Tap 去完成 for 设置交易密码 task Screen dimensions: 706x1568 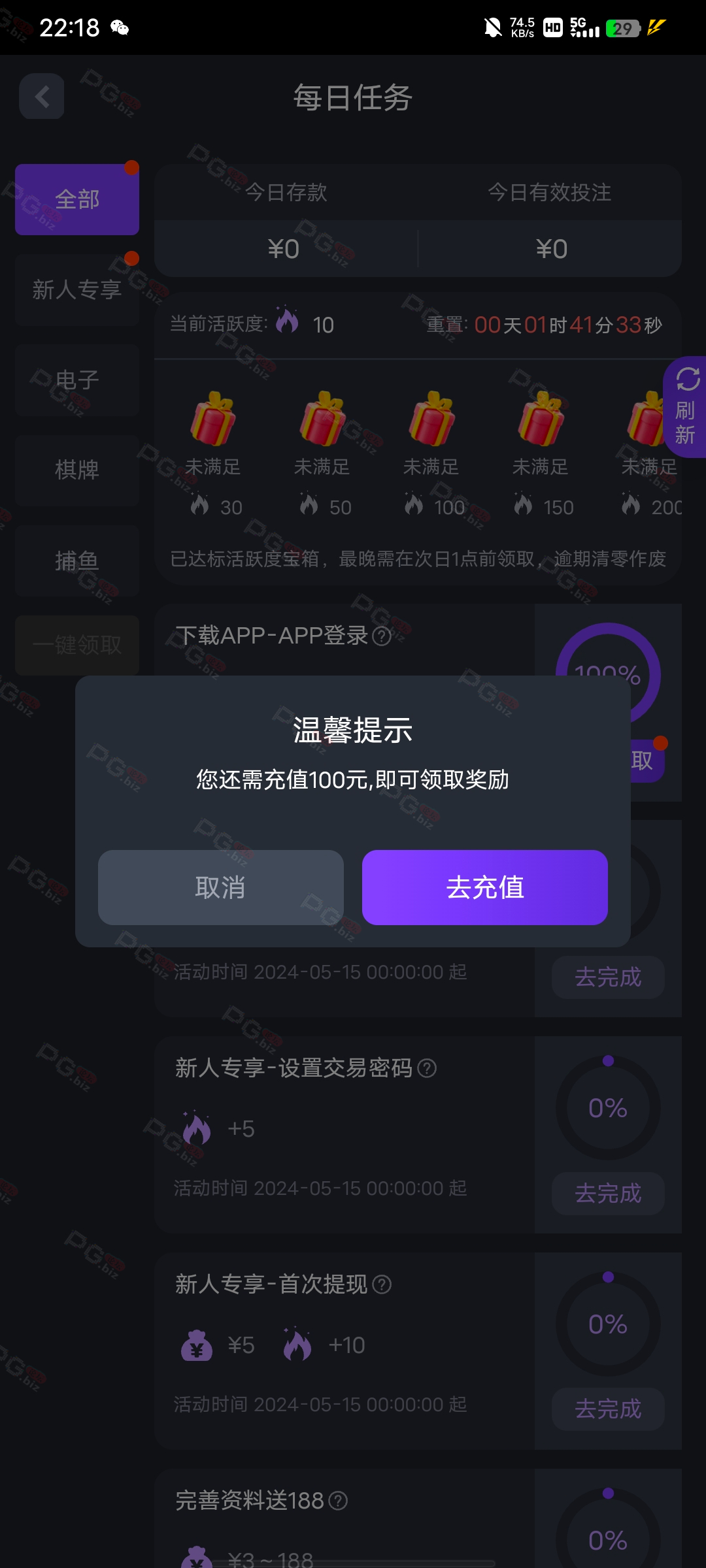point(608,1193)
